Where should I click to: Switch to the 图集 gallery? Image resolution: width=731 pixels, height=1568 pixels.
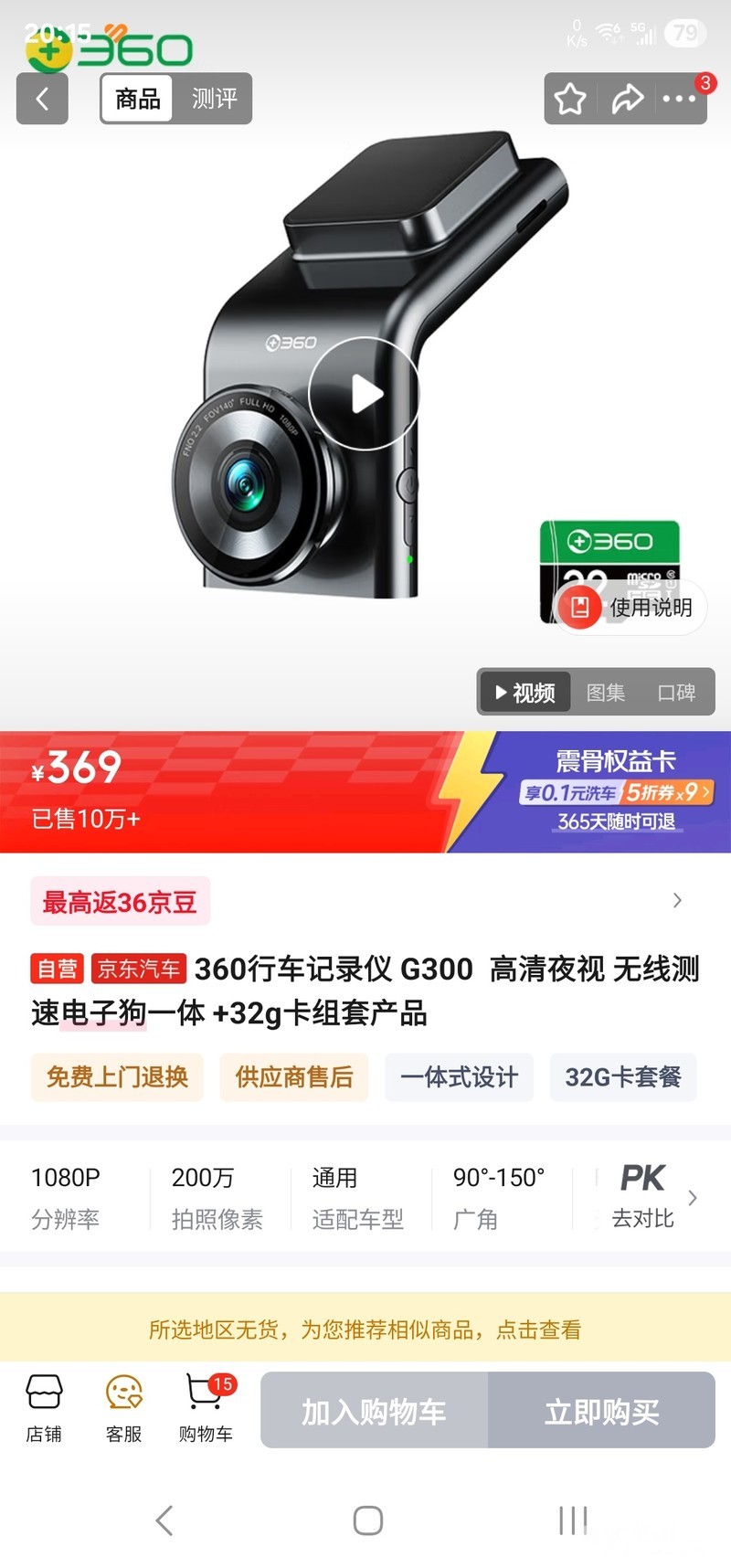(605, 693)
